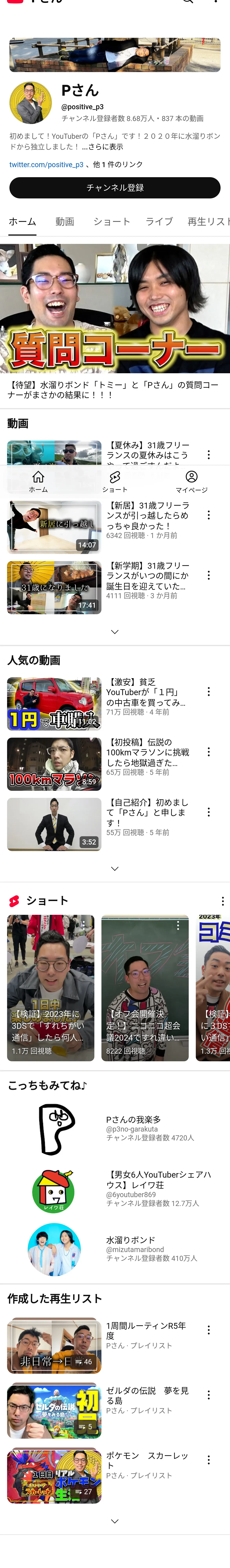Switch to the ライブ tab
The image size is (230, 1568).
(x=159, y=221)
